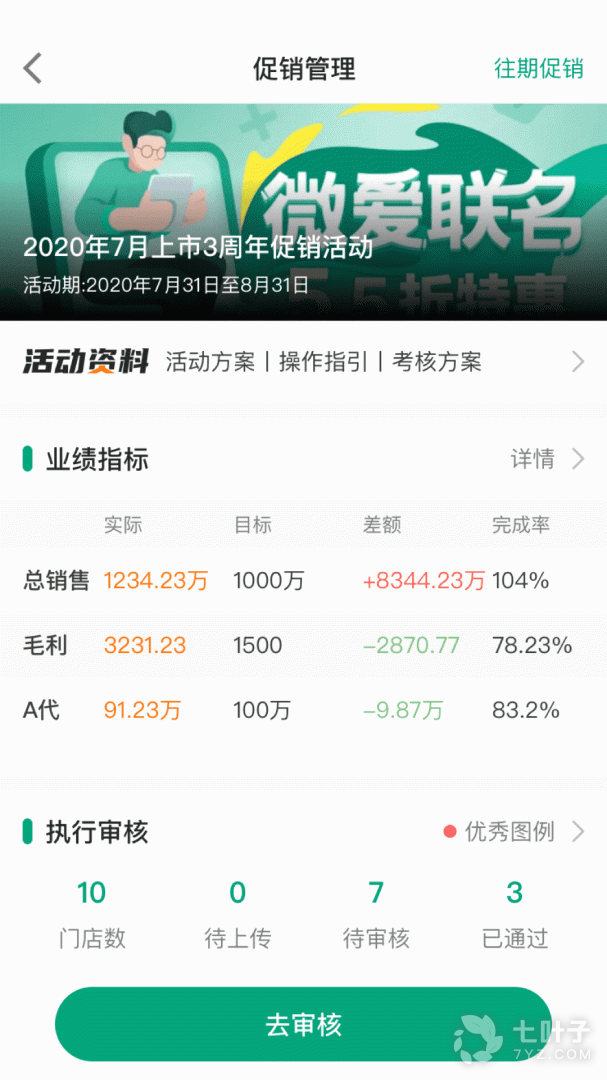Go back using the top-left arrow

click(33, 68)
